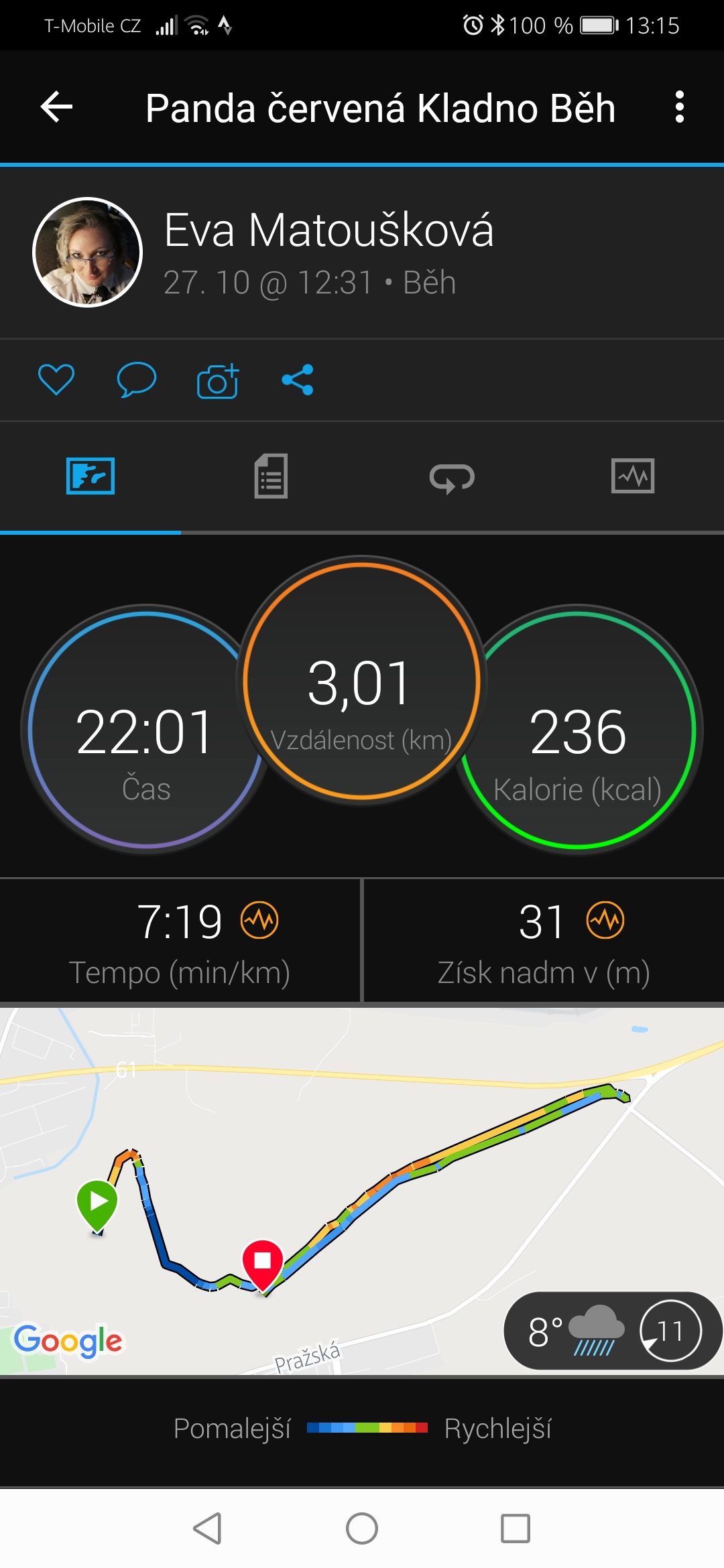Switch to the charts tab
Screen dimensions: 724x1568
[633, 476]
